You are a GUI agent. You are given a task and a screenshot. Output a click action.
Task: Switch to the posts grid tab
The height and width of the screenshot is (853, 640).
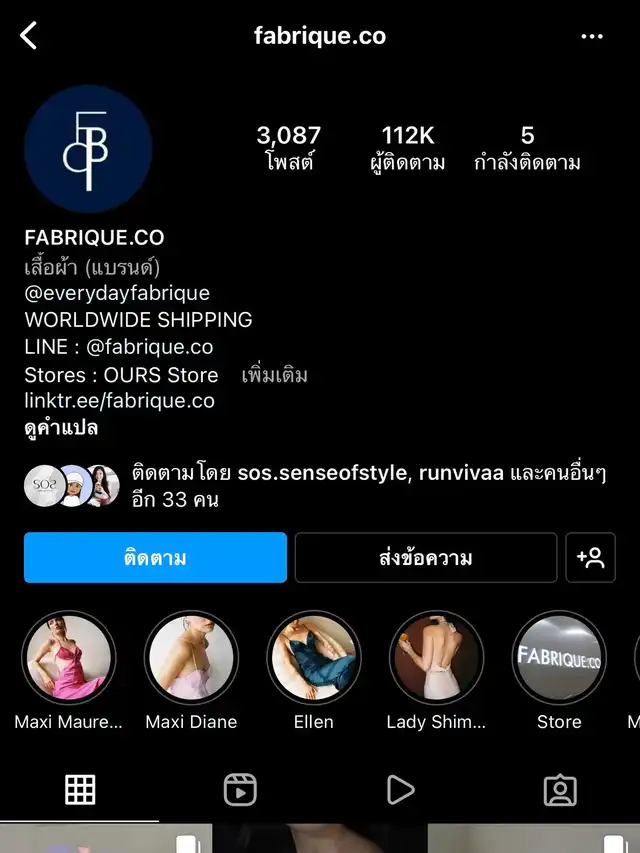pos(80,790)
